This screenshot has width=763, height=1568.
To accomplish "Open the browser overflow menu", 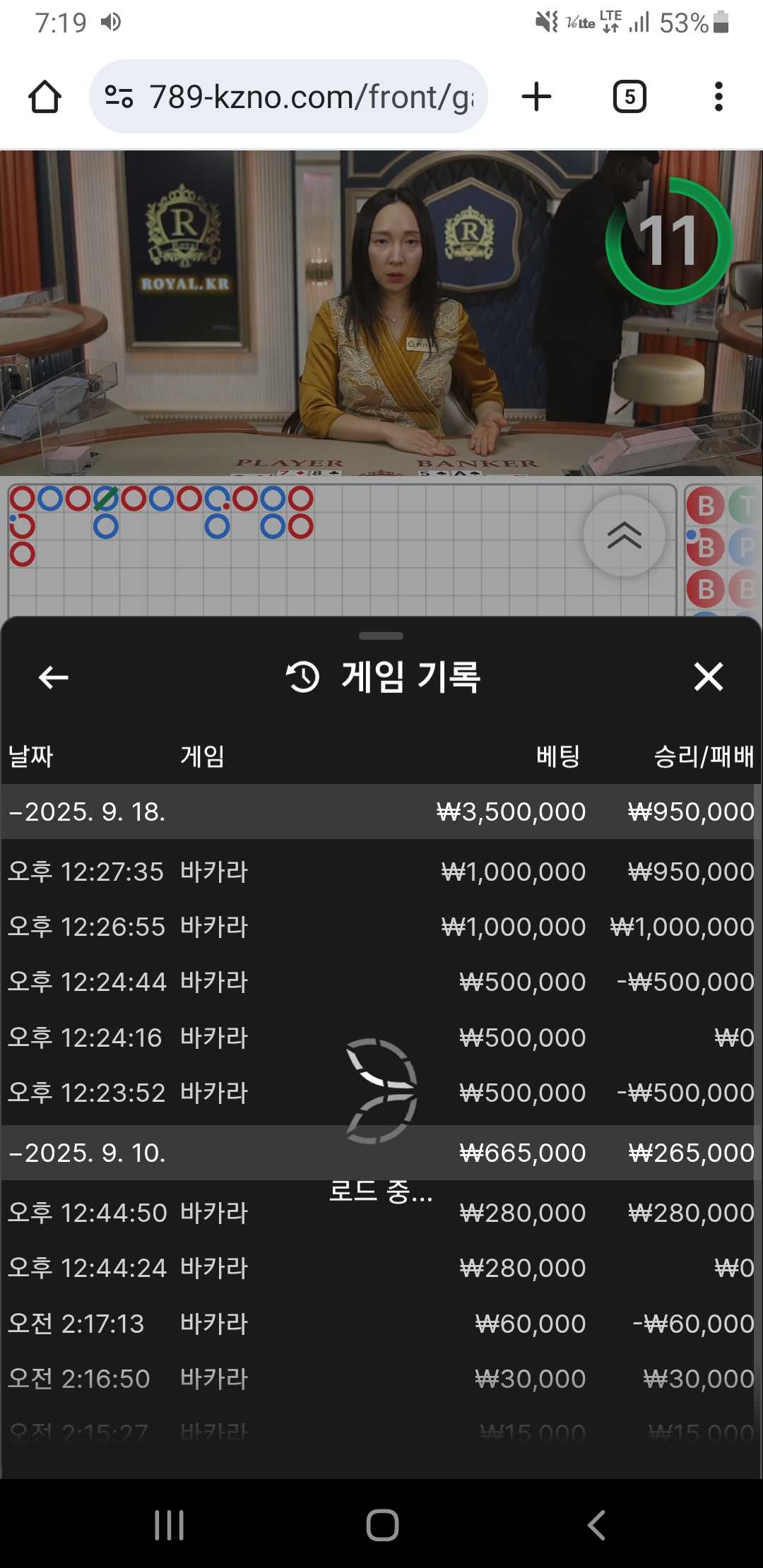I will [718, 97].
